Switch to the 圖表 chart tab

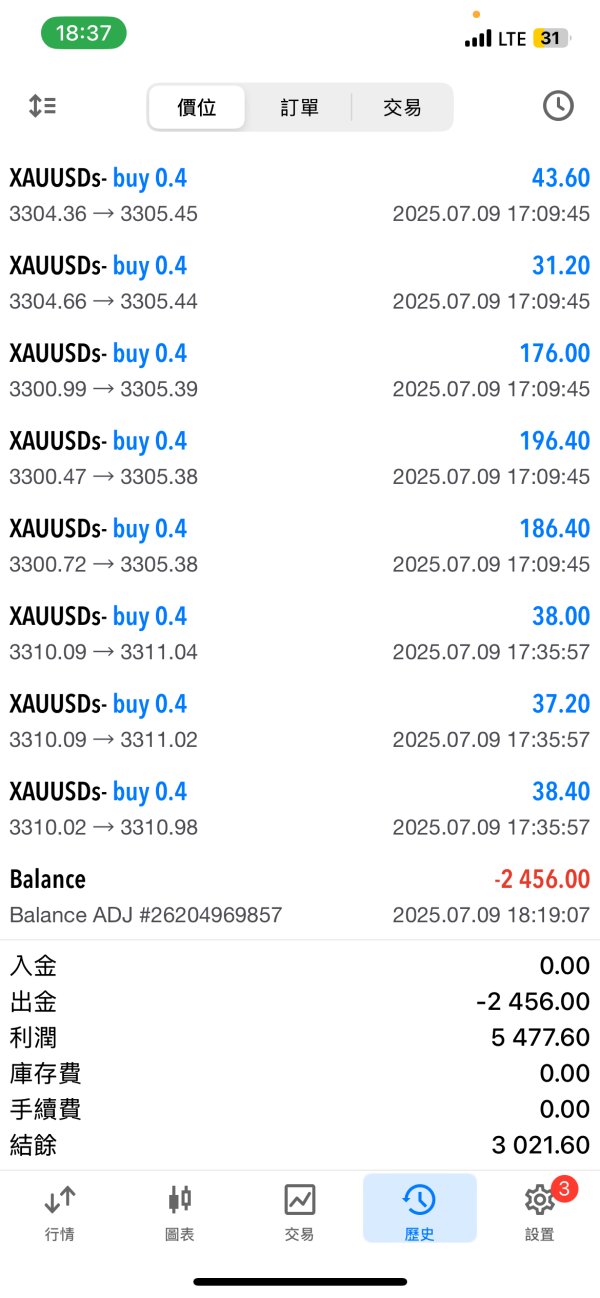(x=180, y=1210)
